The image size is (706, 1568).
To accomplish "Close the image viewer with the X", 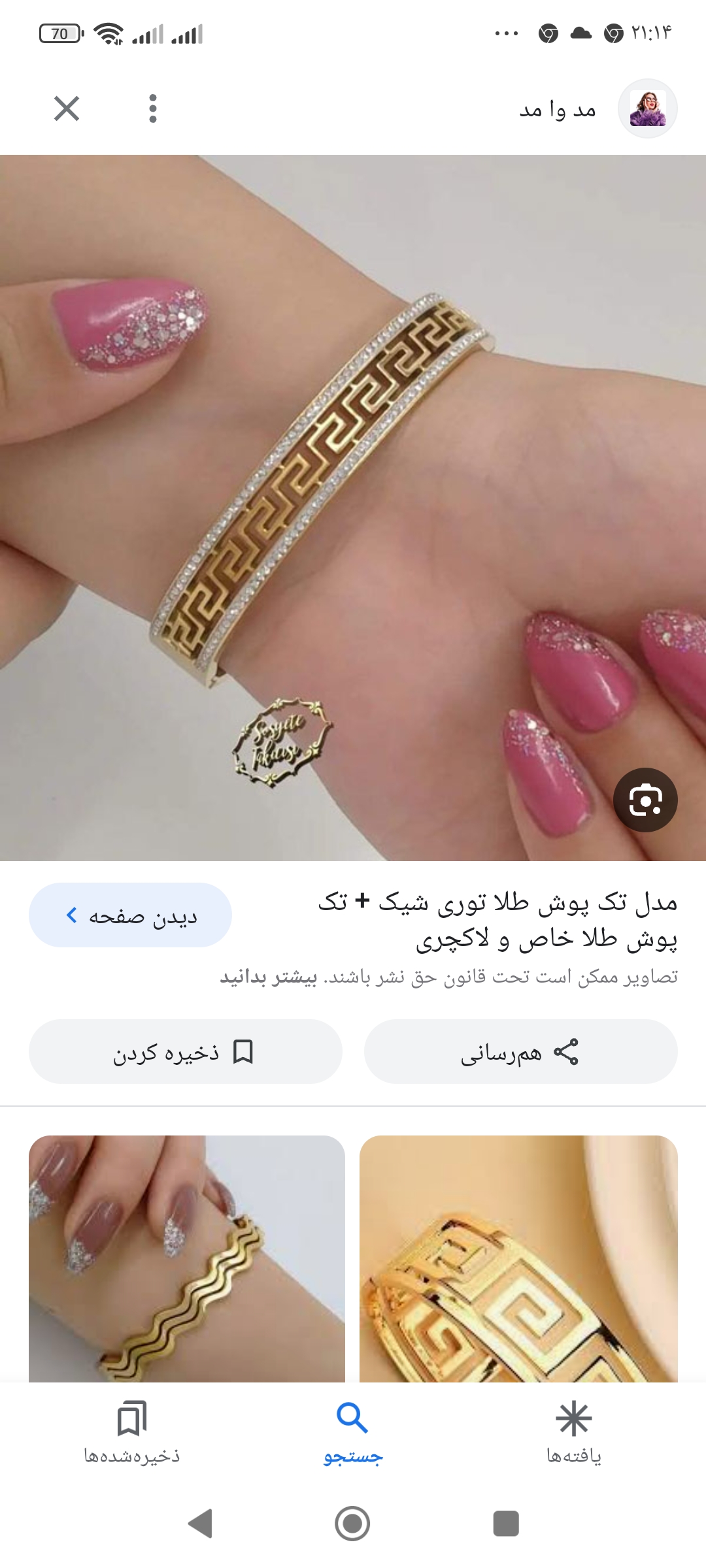I will point(67,108).
